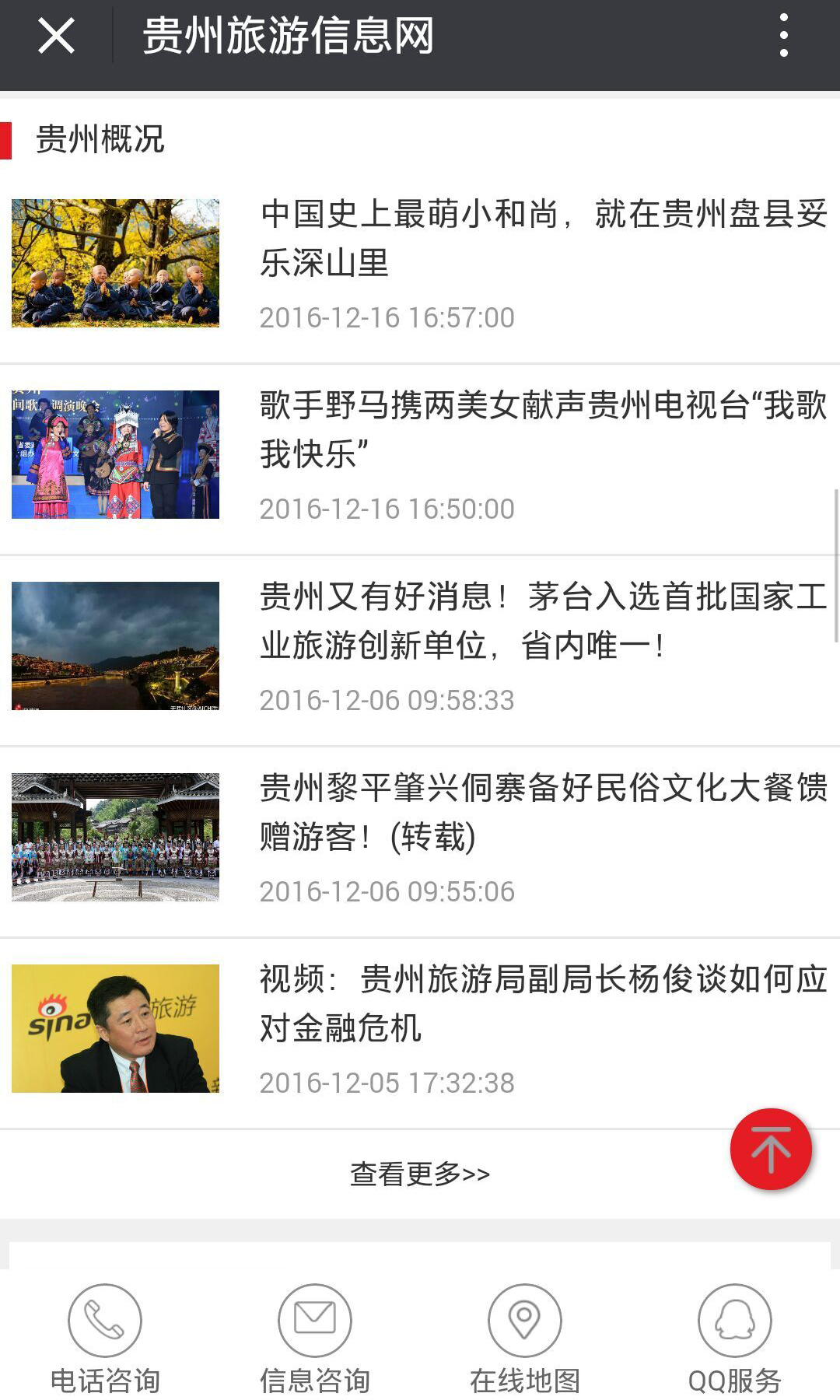Open the three-dot overflow menu
Image resolution: width=840 pixels, height=1400 pixels.
pyautogui.click(x=783, y=36)
